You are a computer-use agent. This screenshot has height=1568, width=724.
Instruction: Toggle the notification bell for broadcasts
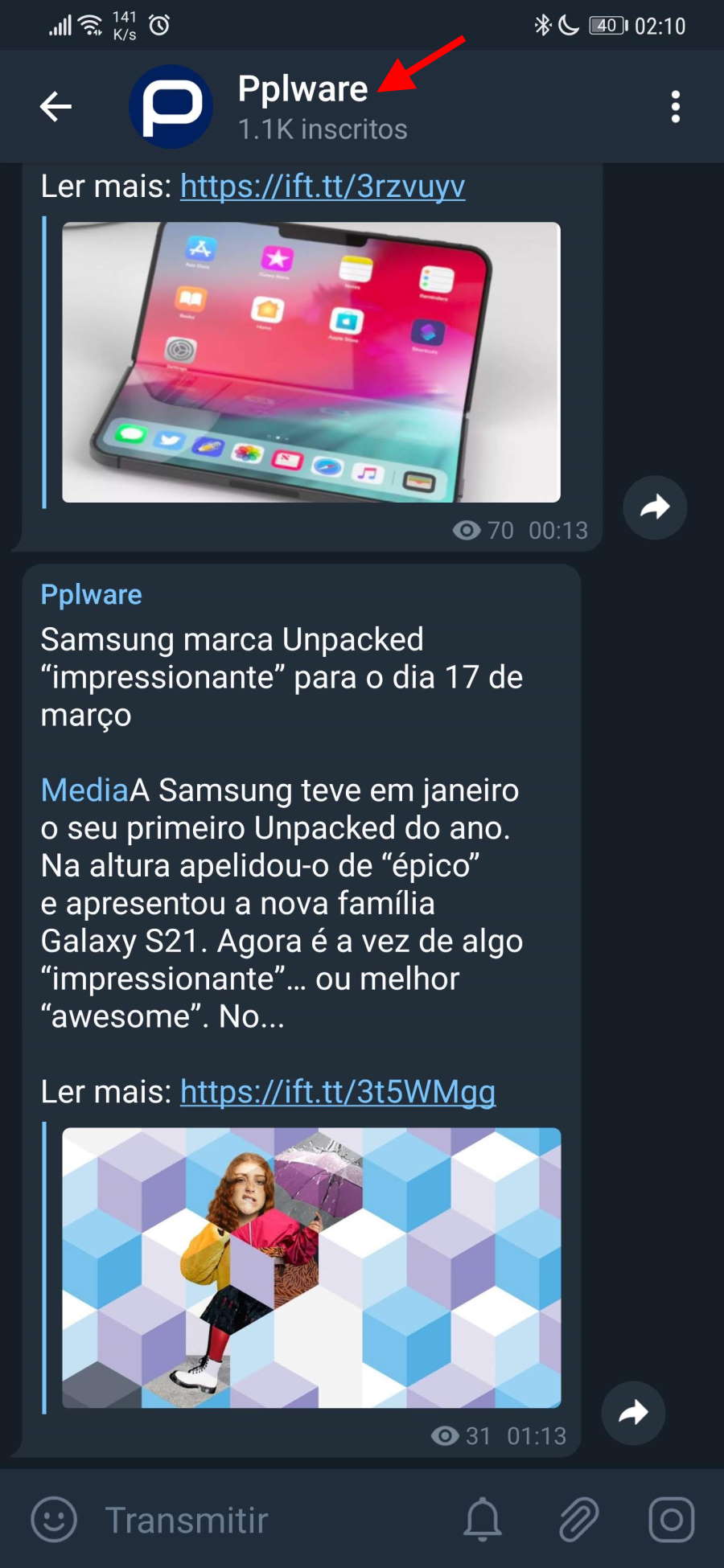point(483,1520)
